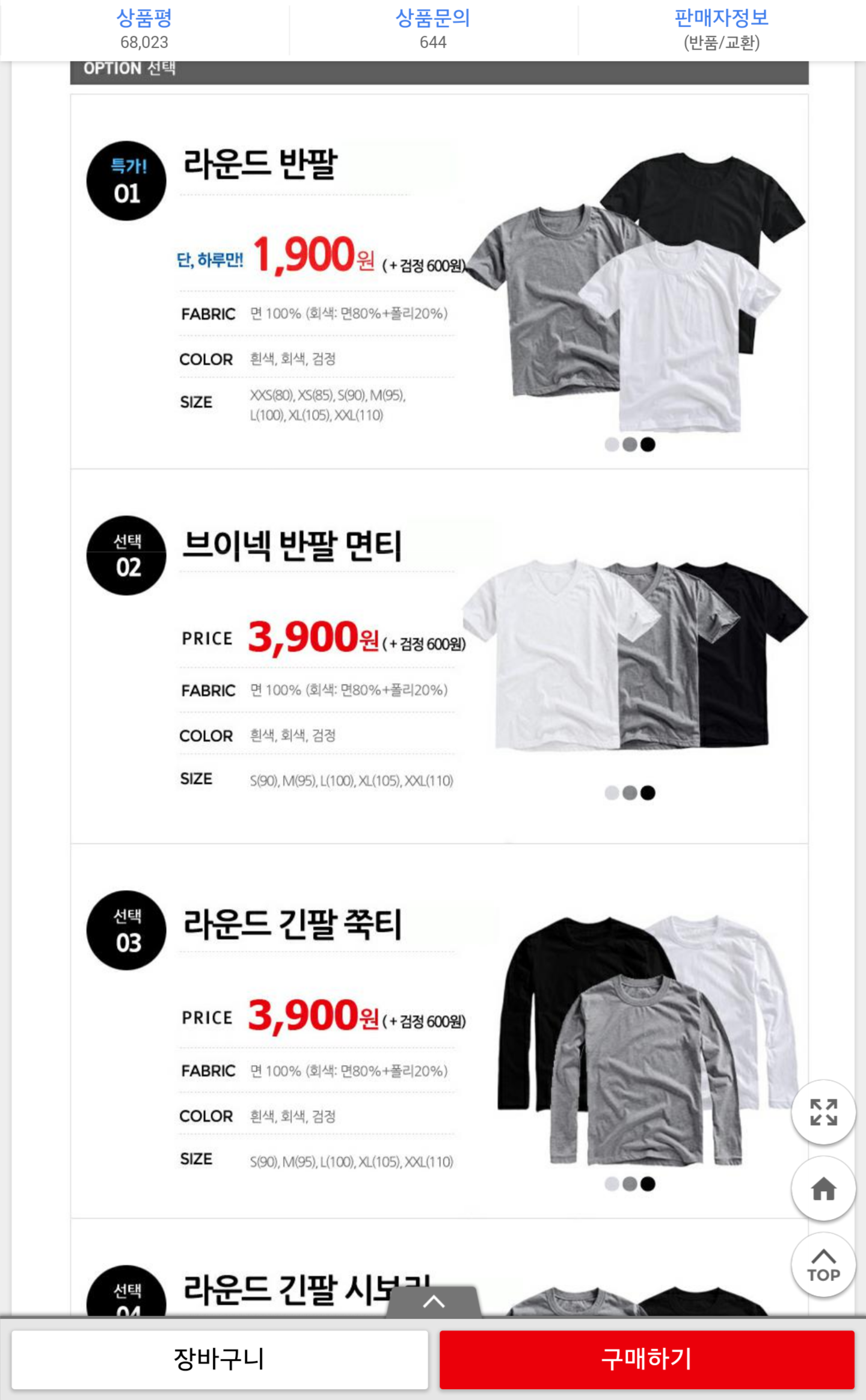866x1400 pixels.
Task: Jump back to TOP of page
Action: 823,1265
